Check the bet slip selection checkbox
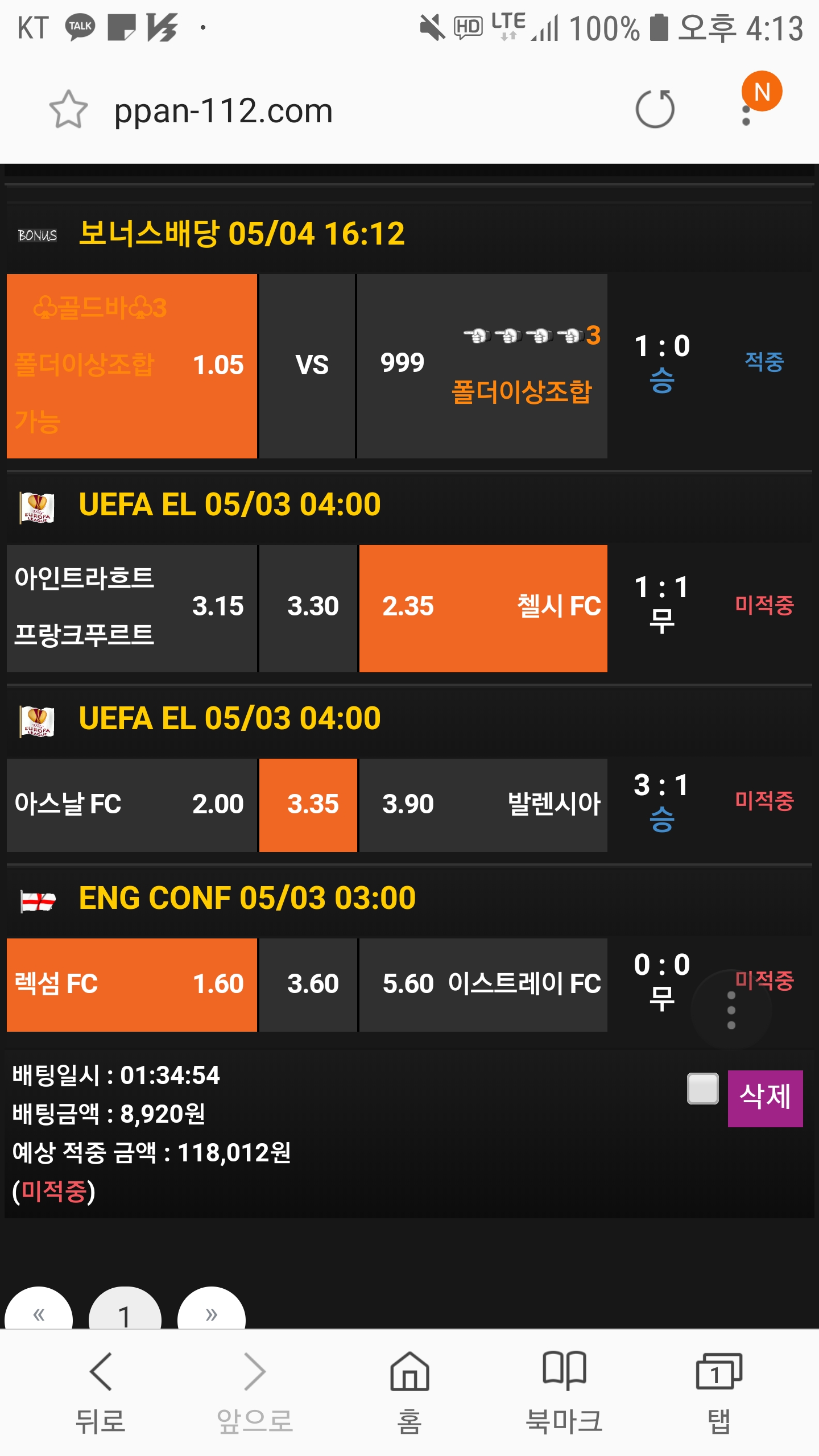The height and width of the screenshot is (1456, 819). (703, 1088)
